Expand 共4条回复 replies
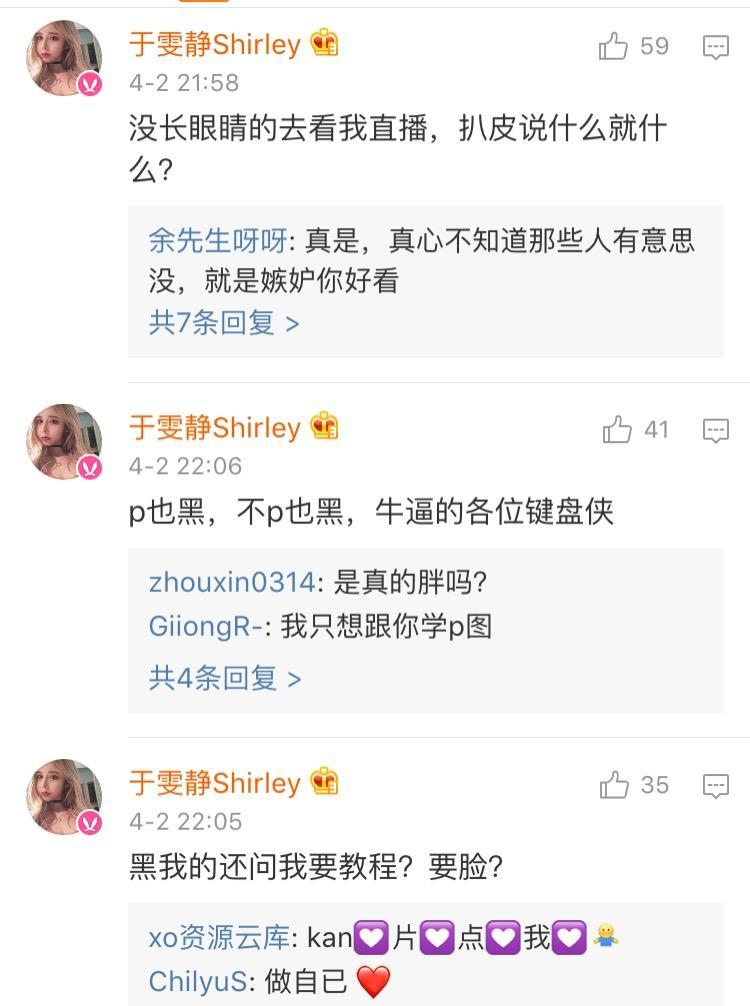Viewport: 750px width, 1006px height. [225, 678]
